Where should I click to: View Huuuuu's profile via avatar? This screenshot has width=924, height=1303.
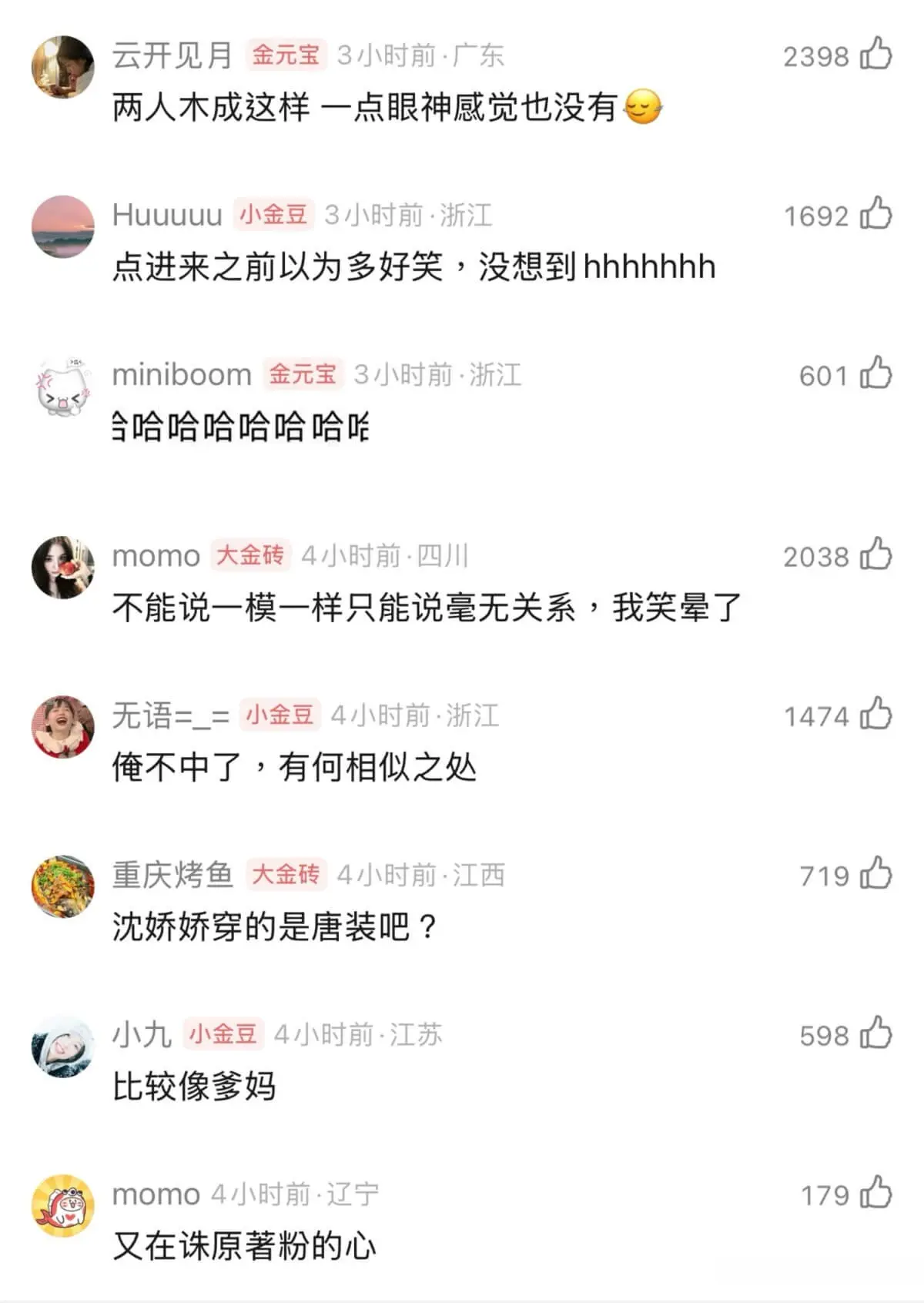coord(63,226)
